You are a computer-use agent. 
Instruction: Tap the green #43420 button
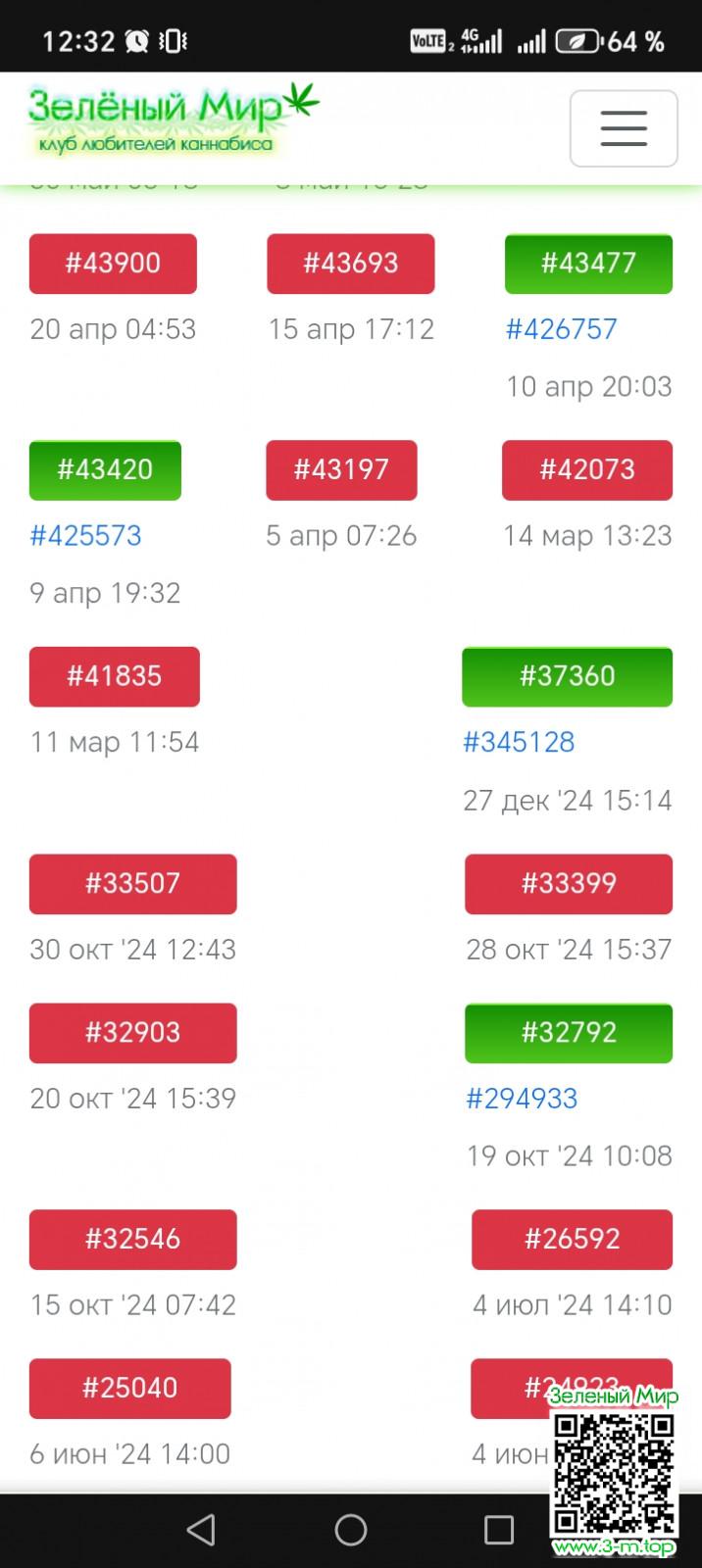pos(105,470)
